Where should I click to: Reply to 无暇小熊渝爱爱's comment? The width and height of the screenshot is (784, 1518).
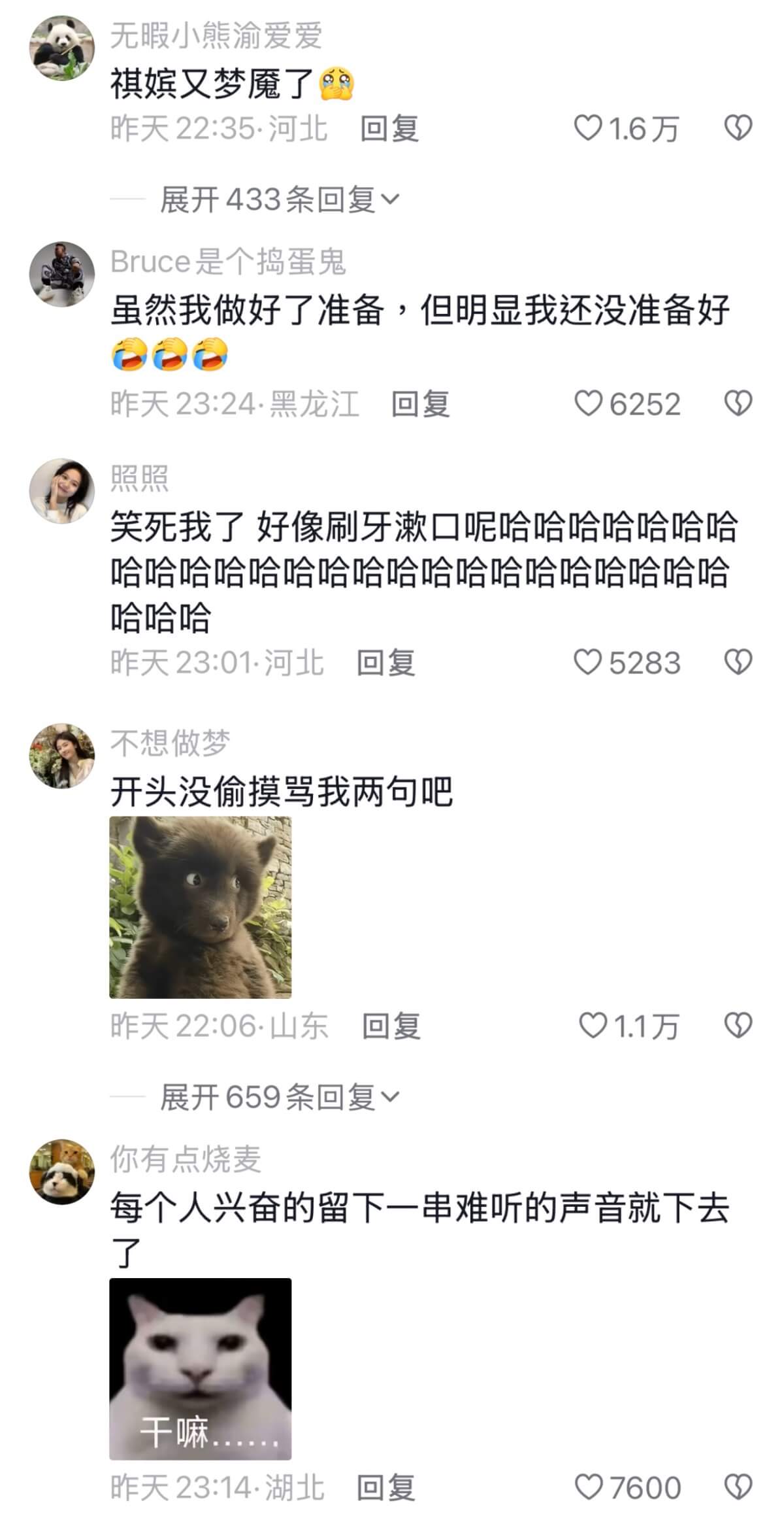coord(389,128)
